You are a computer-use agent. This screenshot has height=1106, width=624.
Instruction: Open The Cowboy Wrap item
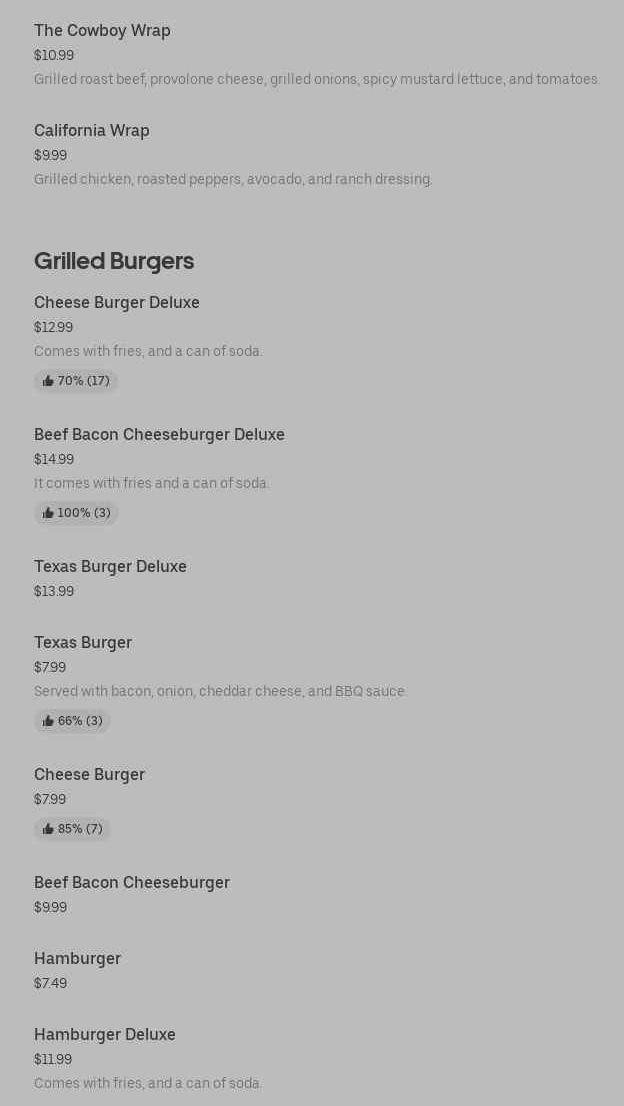[102, 31]
